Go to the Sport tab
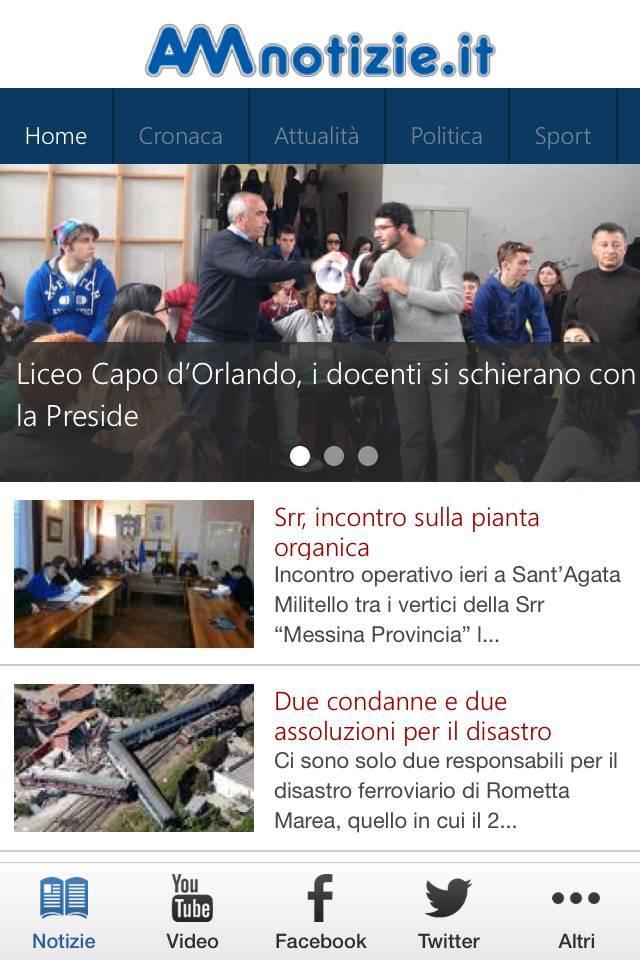 [562, 136]
